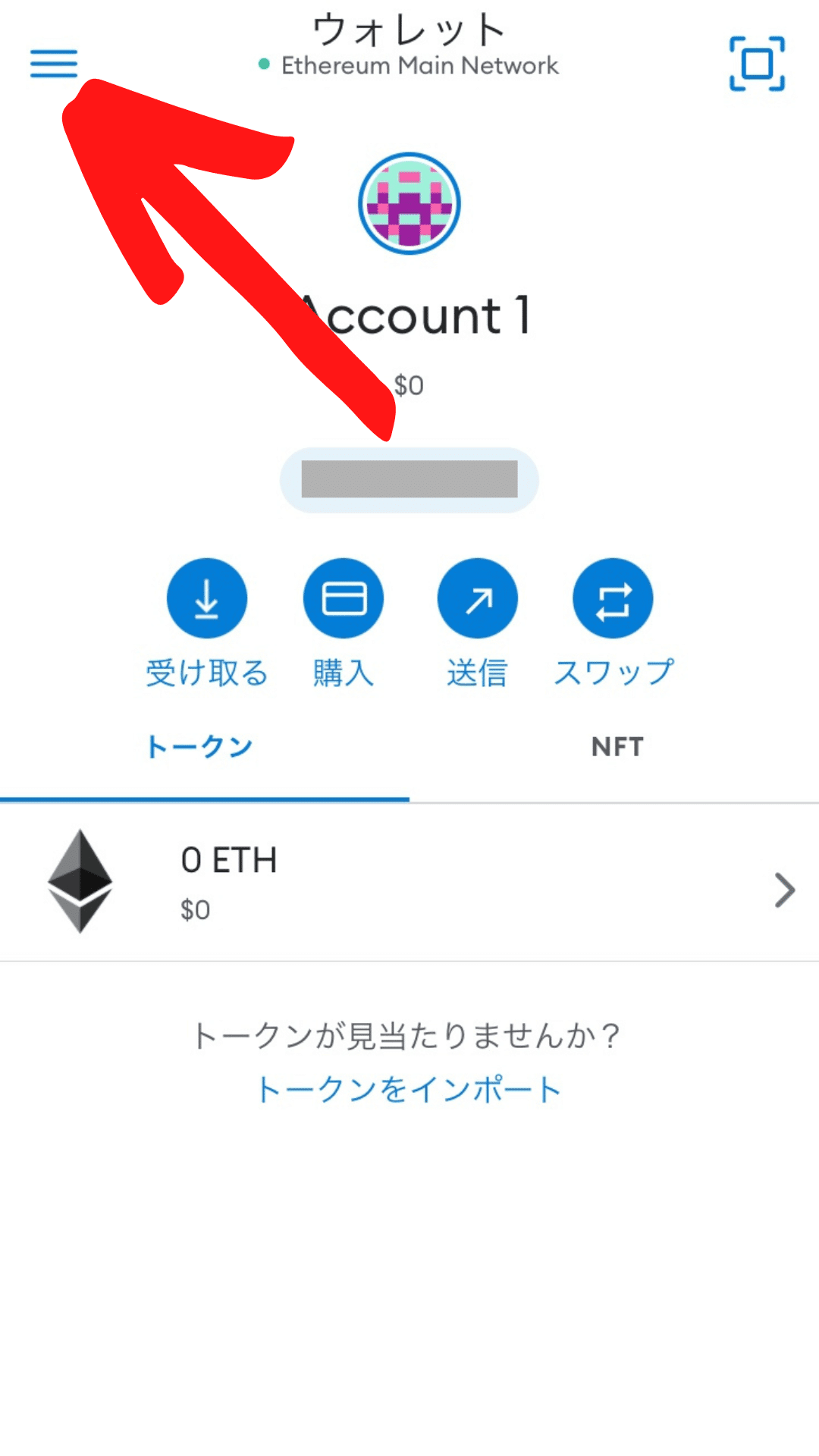Open the スワップ swap button

[x=613, y=599]
